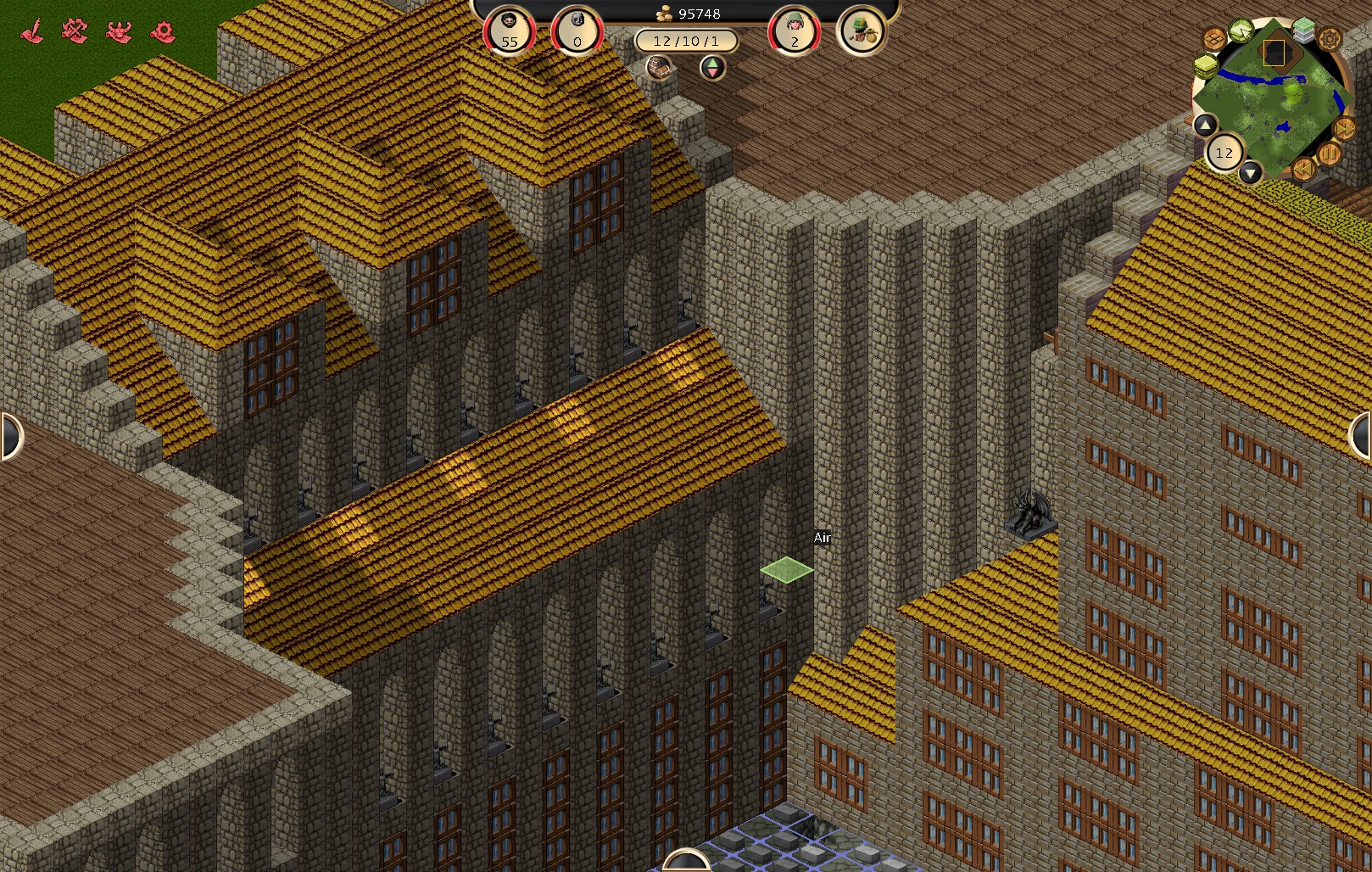Image resolution: width=1372 pixels, height=872 pixels.
Task: Pause the game
Action: pos(1328,154)
